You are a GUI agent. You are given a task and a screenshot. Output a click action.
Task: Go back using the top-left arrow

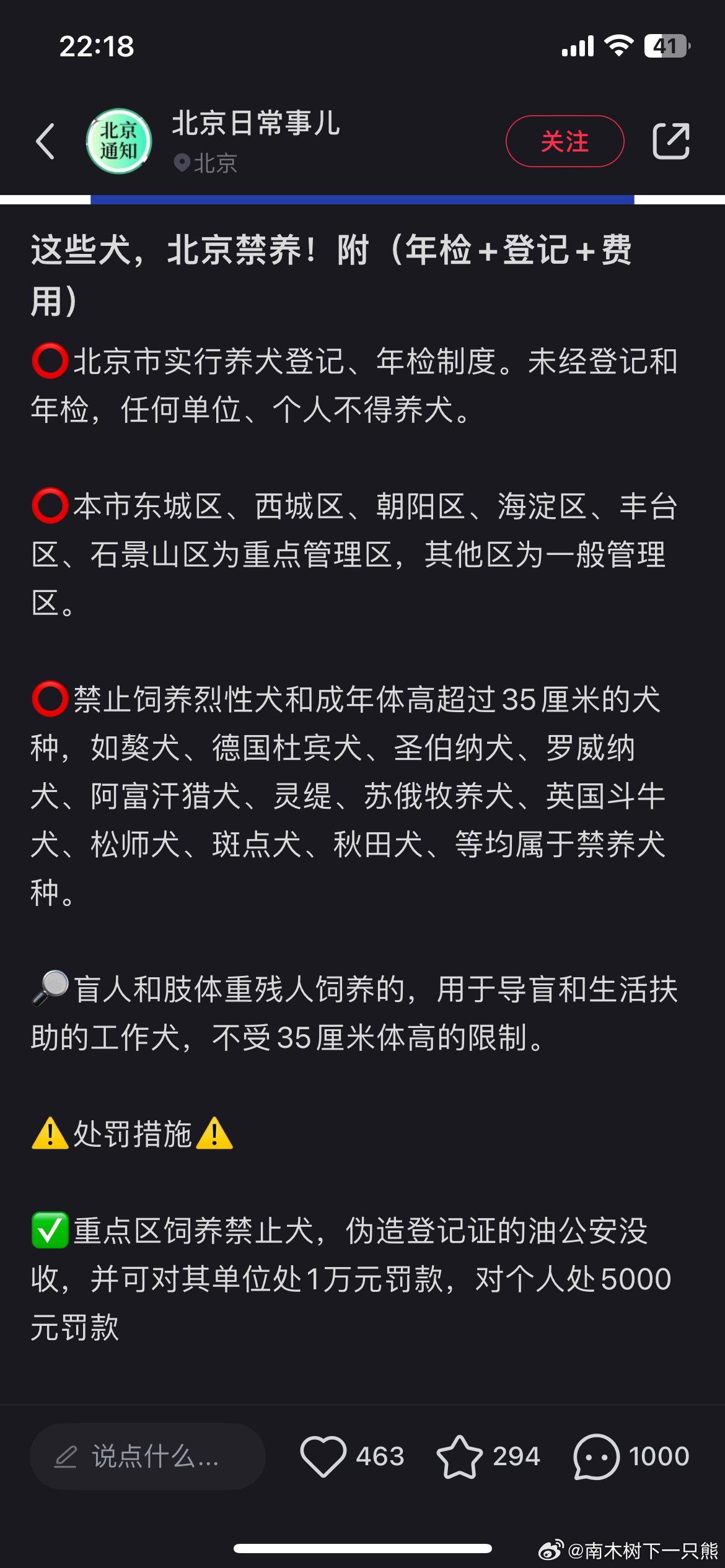coord(45,141)
